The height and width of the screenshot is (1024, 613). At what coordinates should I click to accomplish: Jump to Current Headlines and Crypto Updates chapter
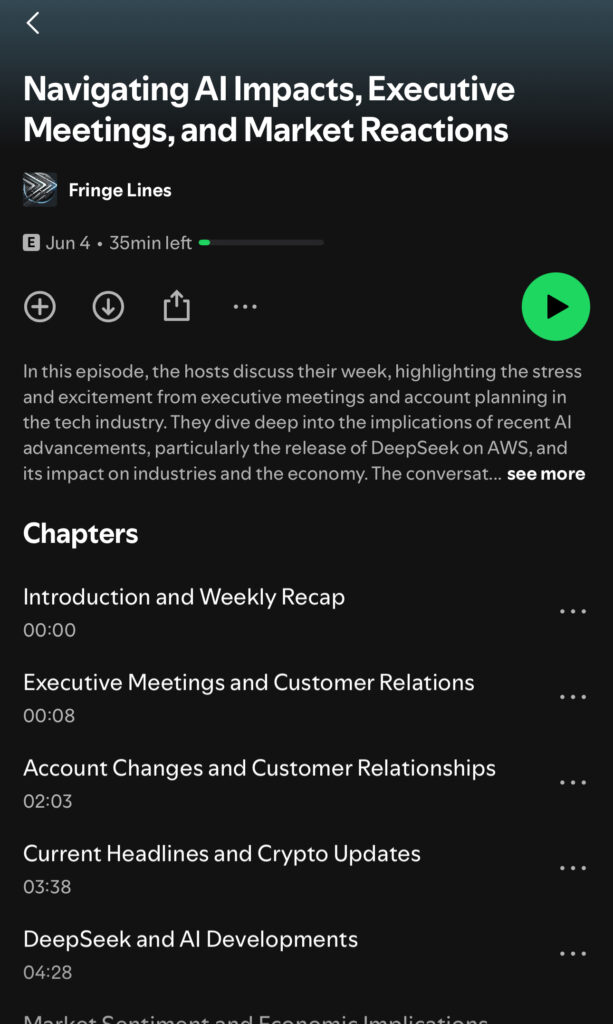[221, 854]
